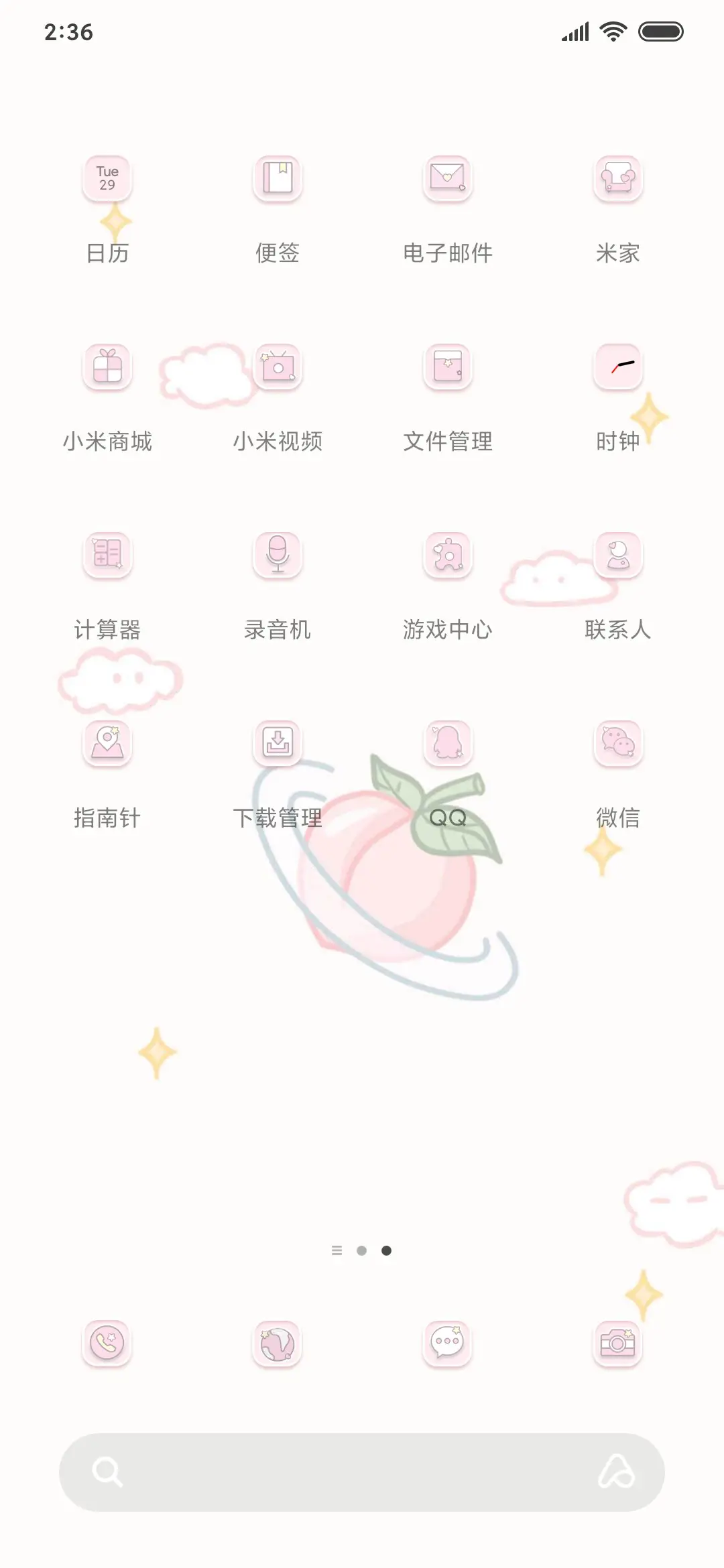Enter the 游戏中心 game center

pos(448,555)
